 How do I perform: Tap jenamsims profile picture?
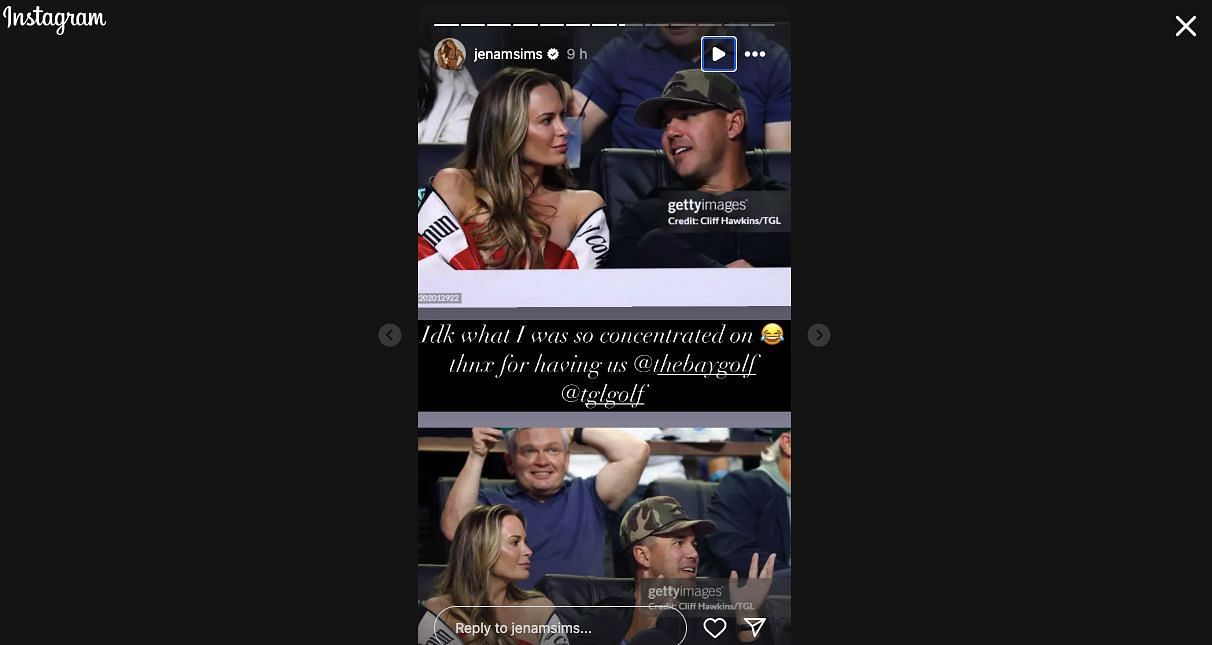point(450,54)
